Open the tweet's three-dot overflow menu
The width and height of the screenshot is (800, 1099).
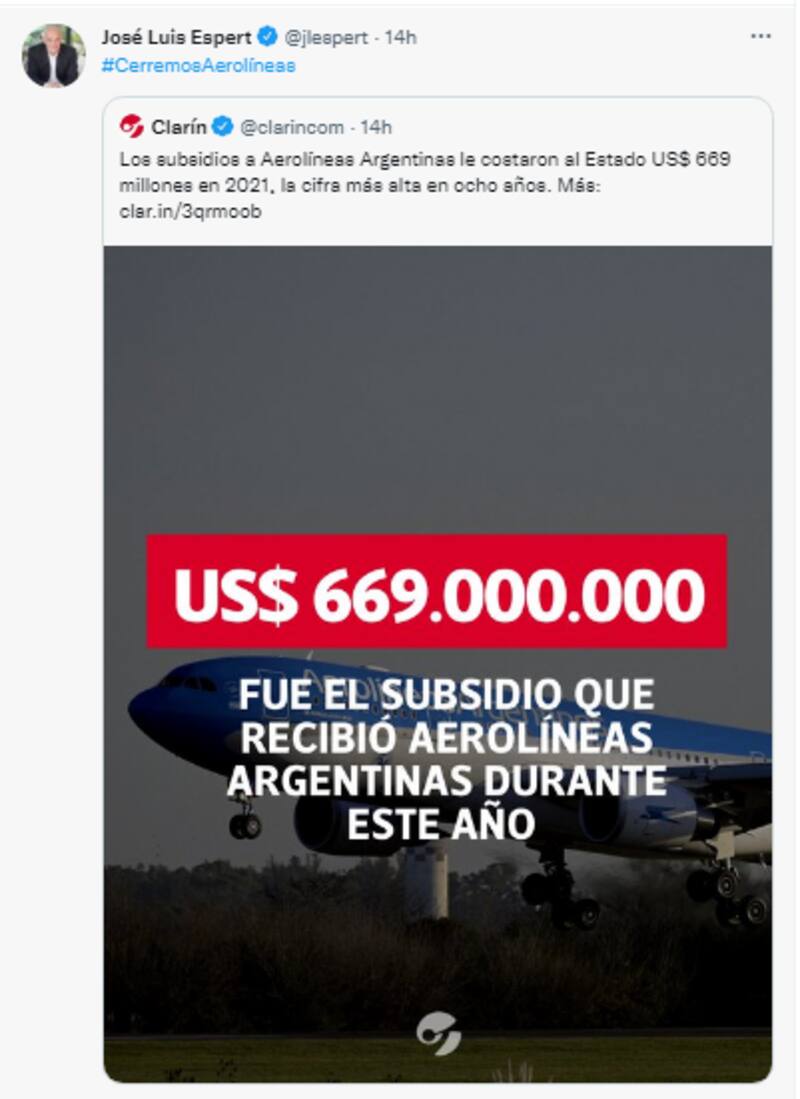pos(761,36)
